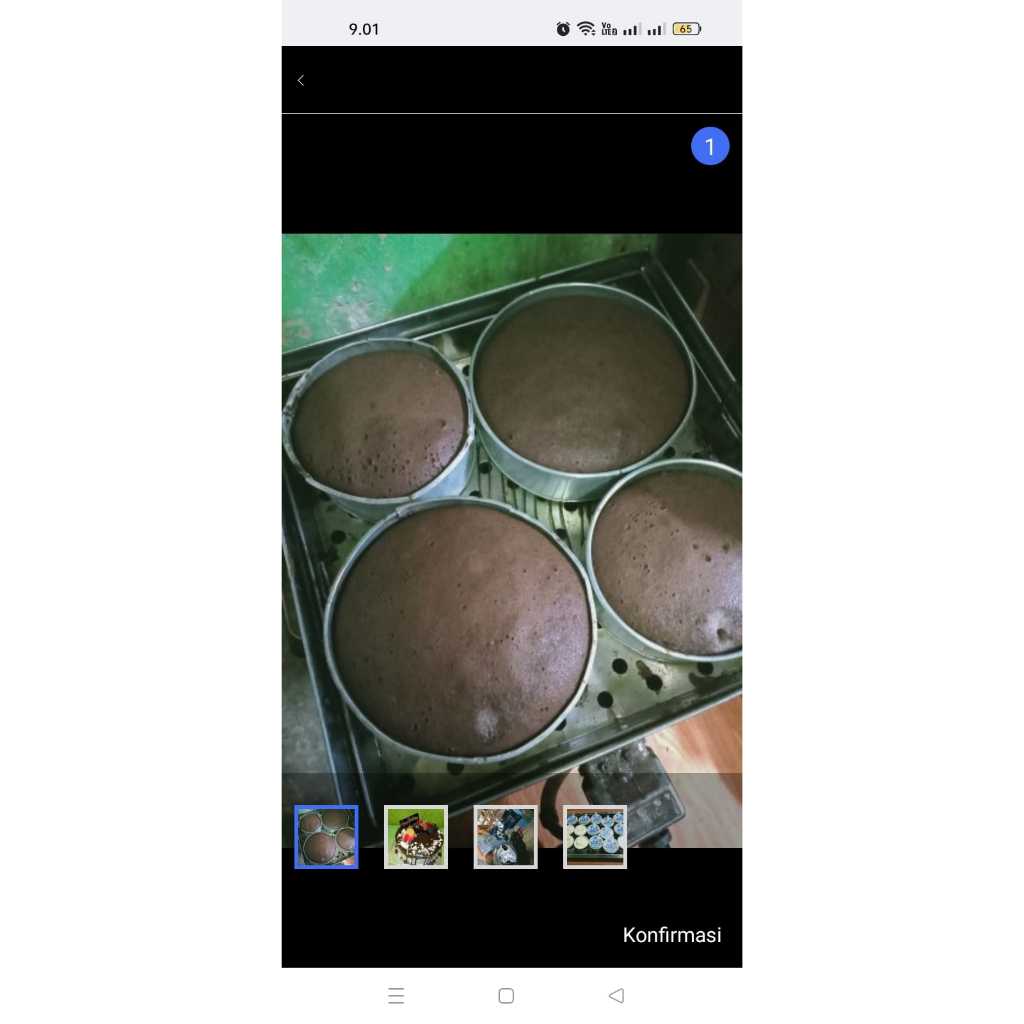Deselect the photo via the blue number badge
1024x1024 pixels.
click(x=710, y=146)
